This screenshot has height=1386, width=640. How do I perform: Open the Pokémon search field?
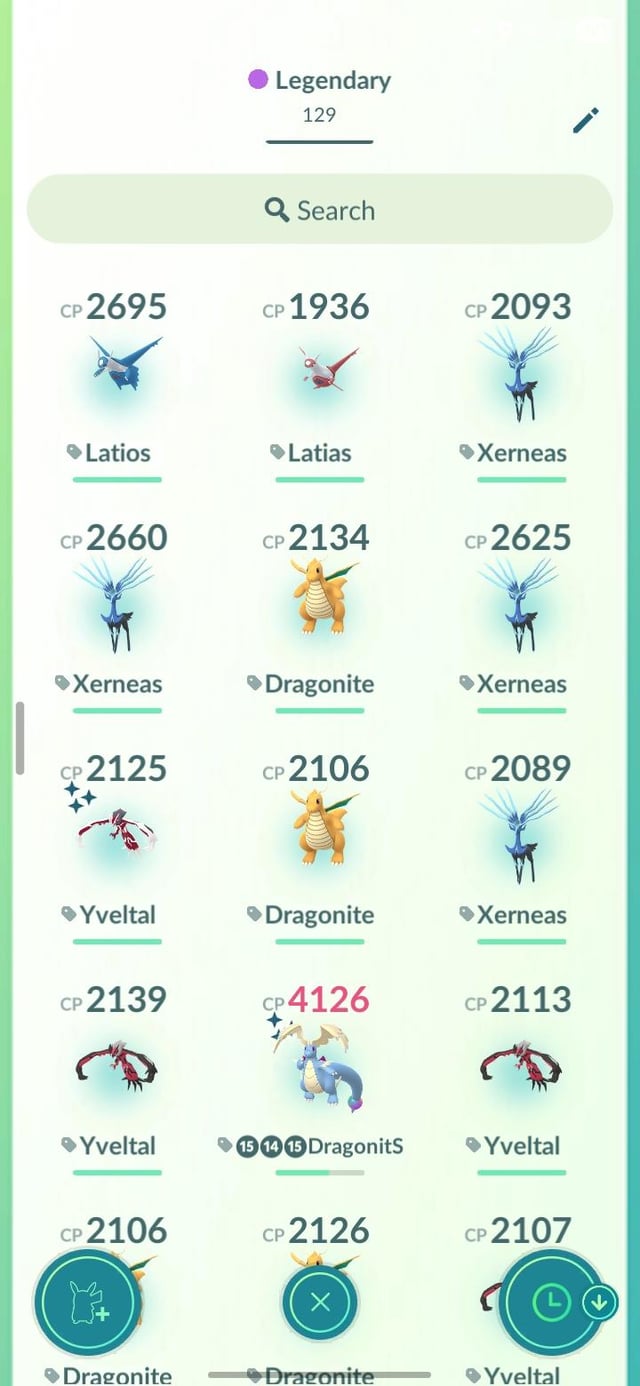319,210
